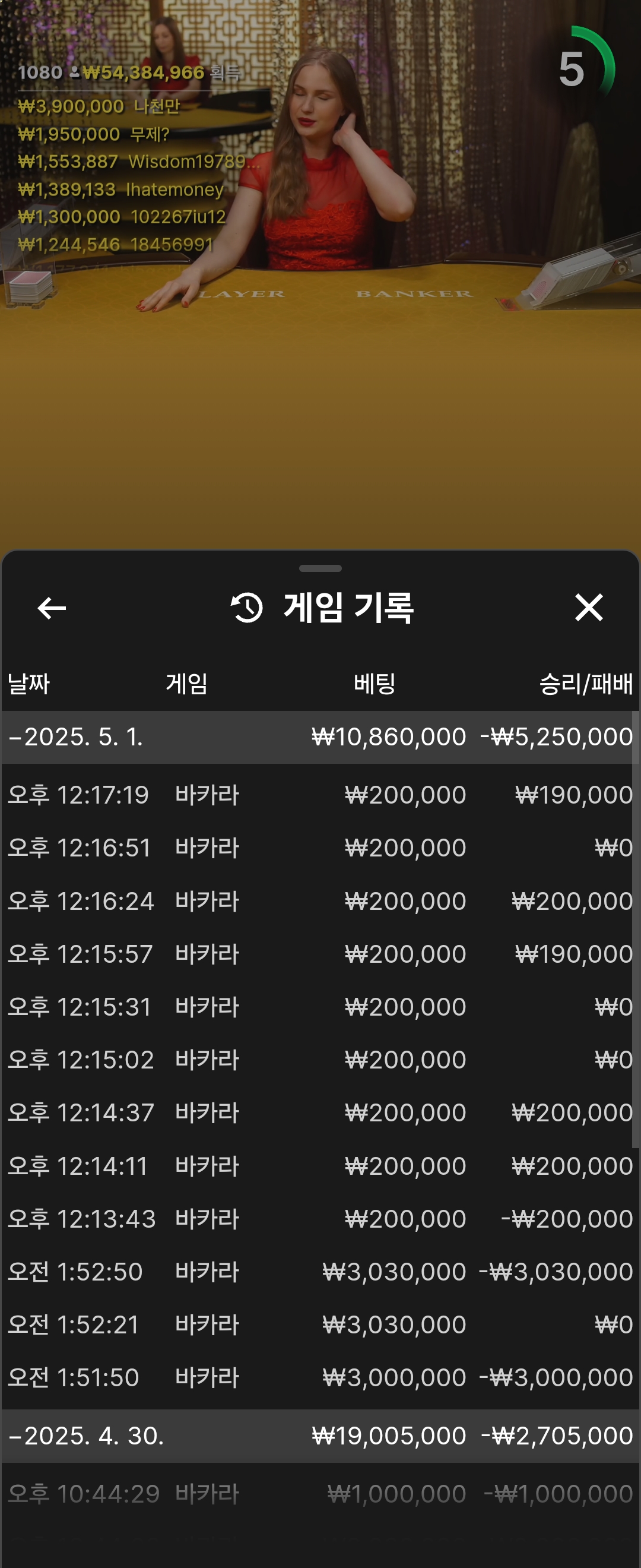Tap the drag handle above 게임 기록
This screenshot has width=641, height=1568.
point(320,568)
